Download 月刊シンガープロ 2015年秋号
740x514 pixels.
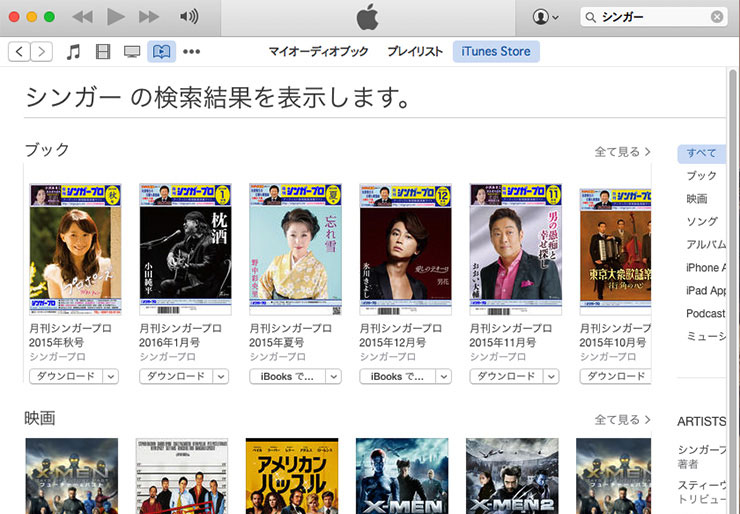click(x=66, y=377)
